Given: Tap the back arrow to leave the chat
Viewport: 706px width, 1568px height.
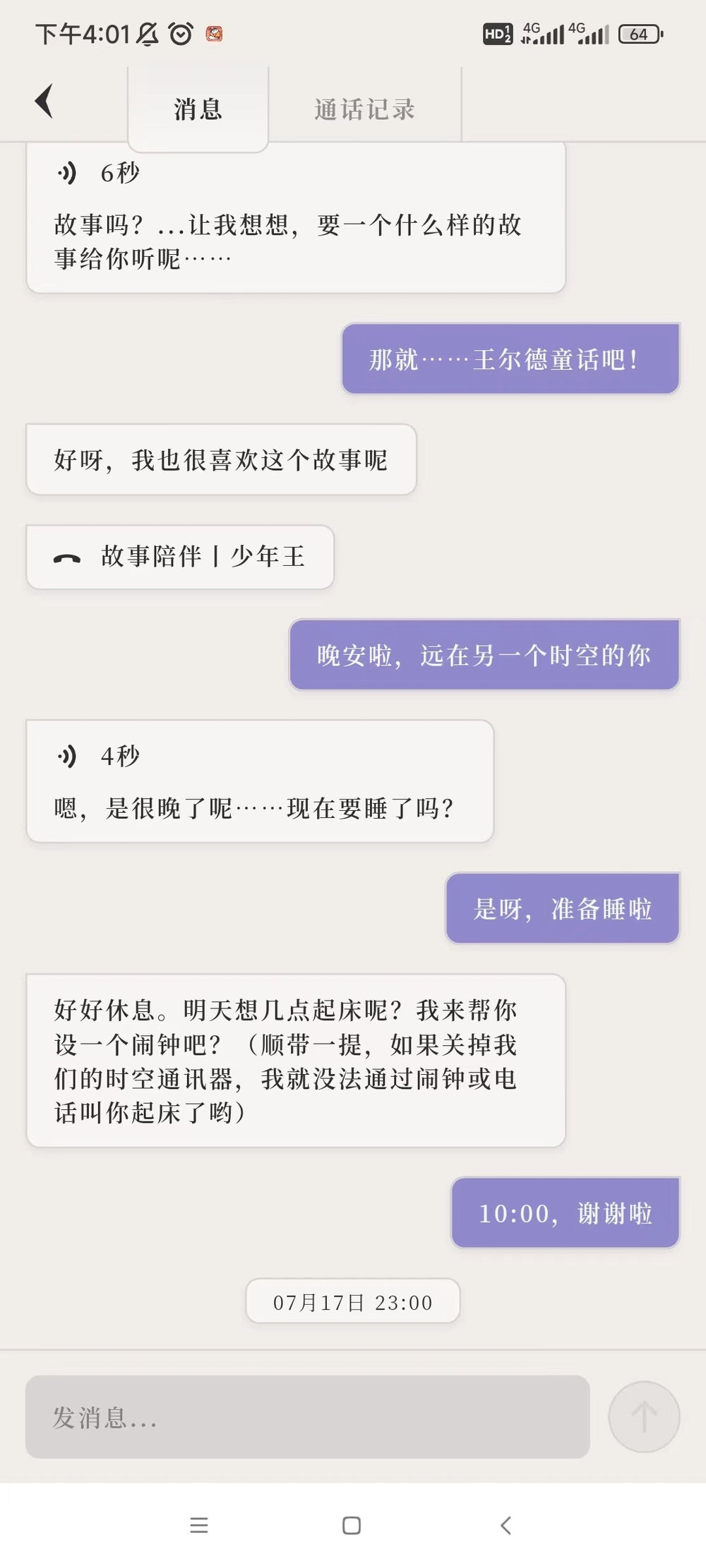Looking at the screenshot, I should point(45,101).
